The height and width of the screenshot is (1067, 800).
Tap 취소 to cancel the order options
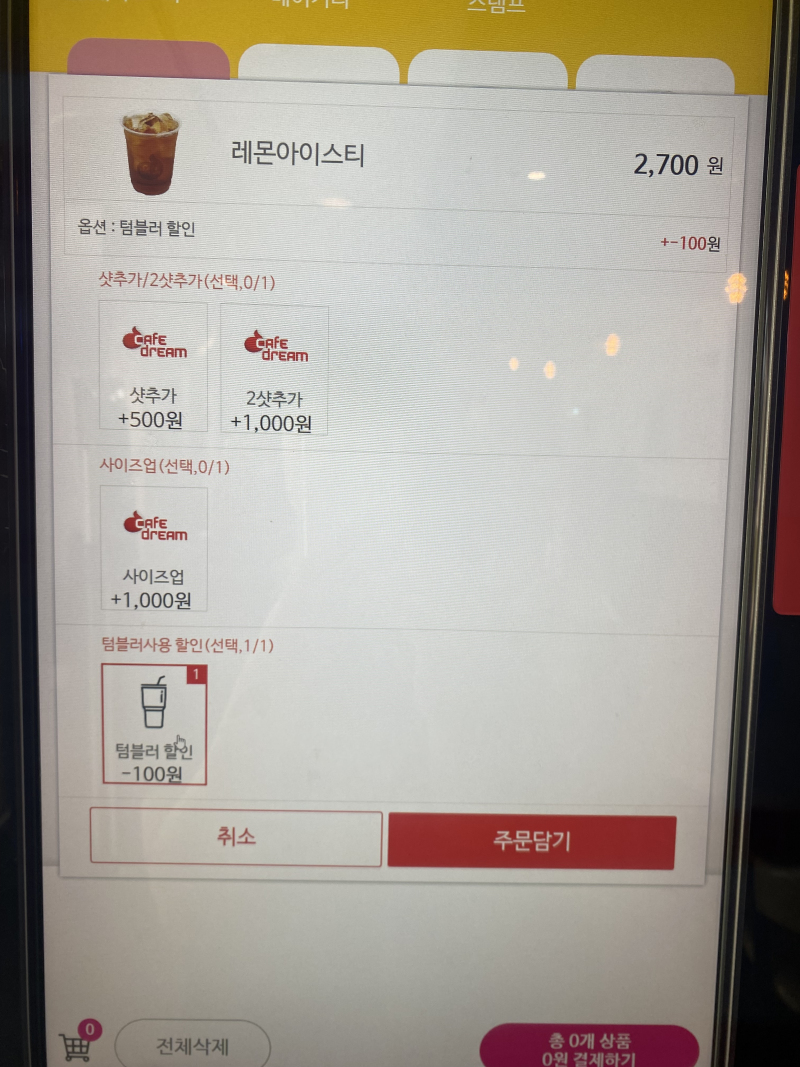236,838
